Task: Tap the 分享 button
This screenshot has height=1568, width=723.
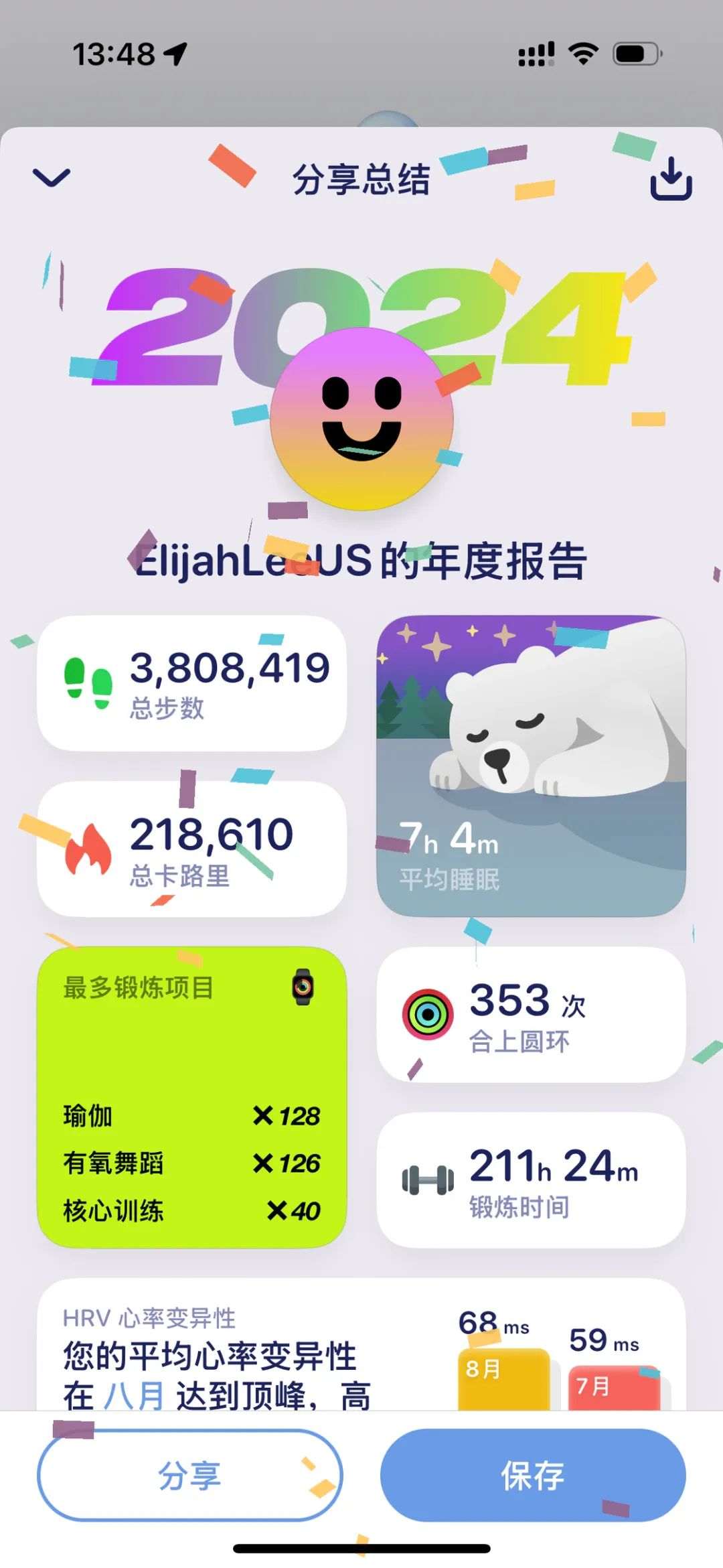Action: pos(190,1475)
